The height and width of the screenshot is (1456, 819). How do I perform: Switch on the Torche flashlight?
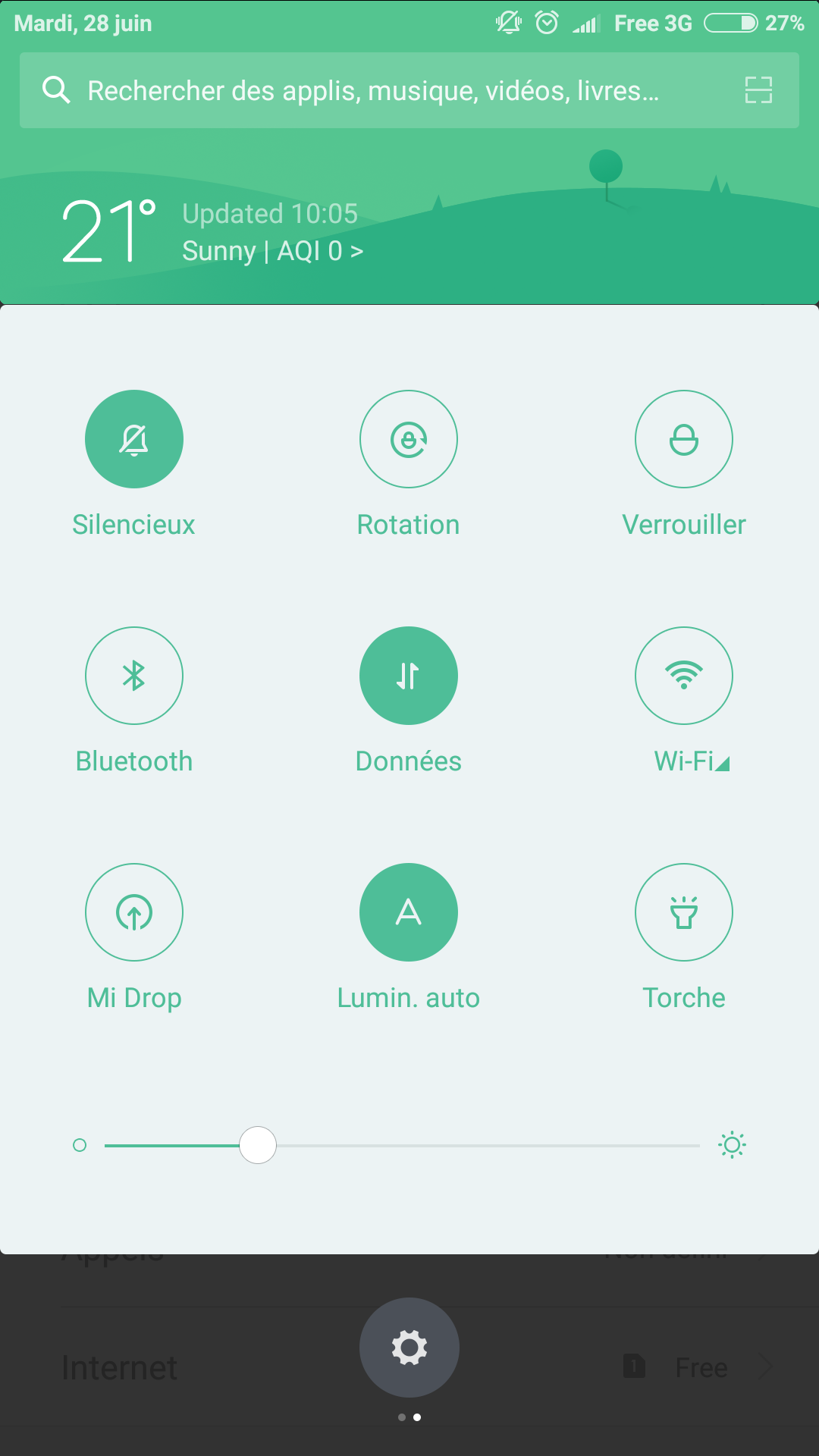684,912
